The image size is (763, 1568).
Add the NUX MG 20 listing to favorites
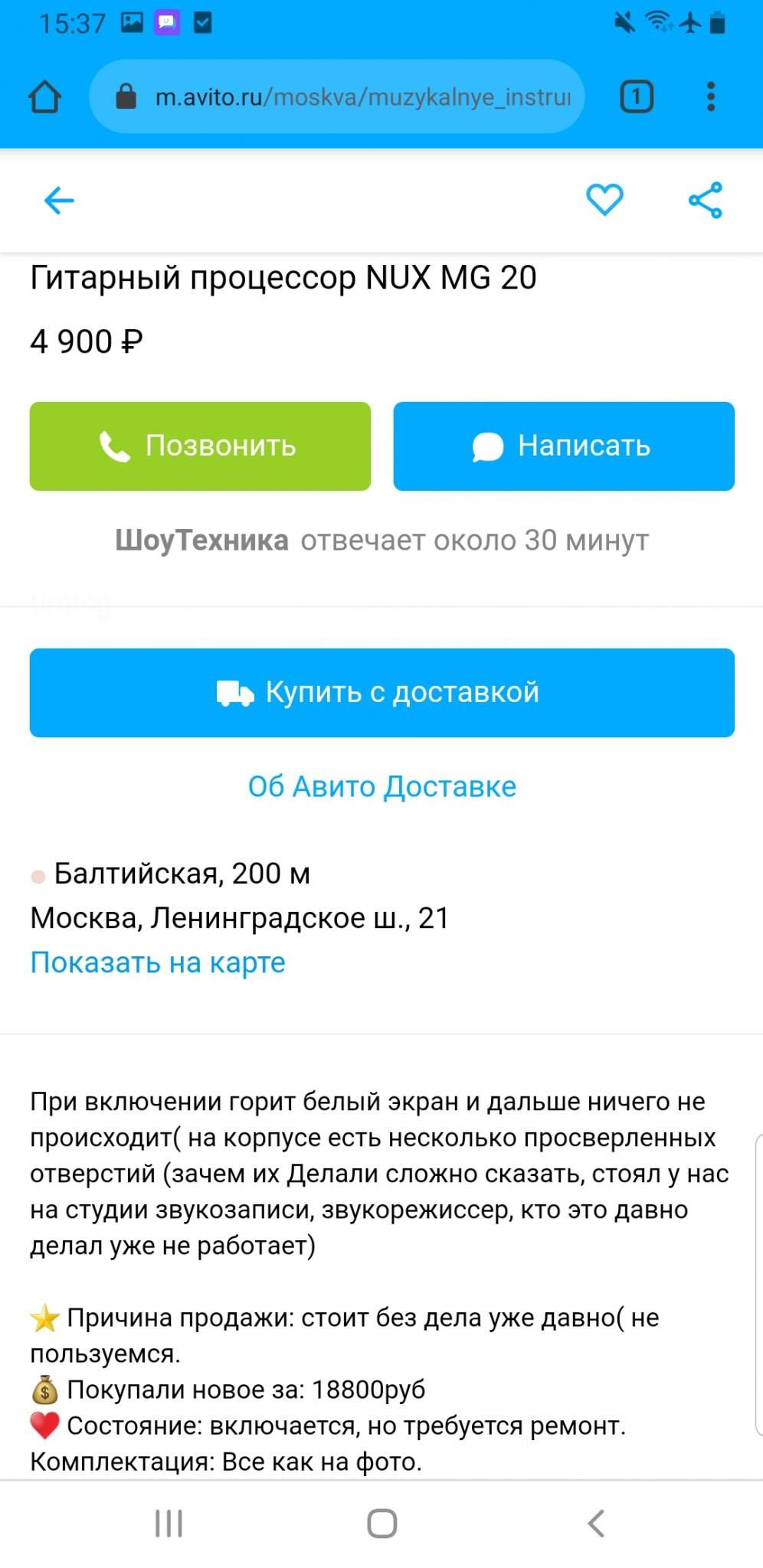point(604,201)
